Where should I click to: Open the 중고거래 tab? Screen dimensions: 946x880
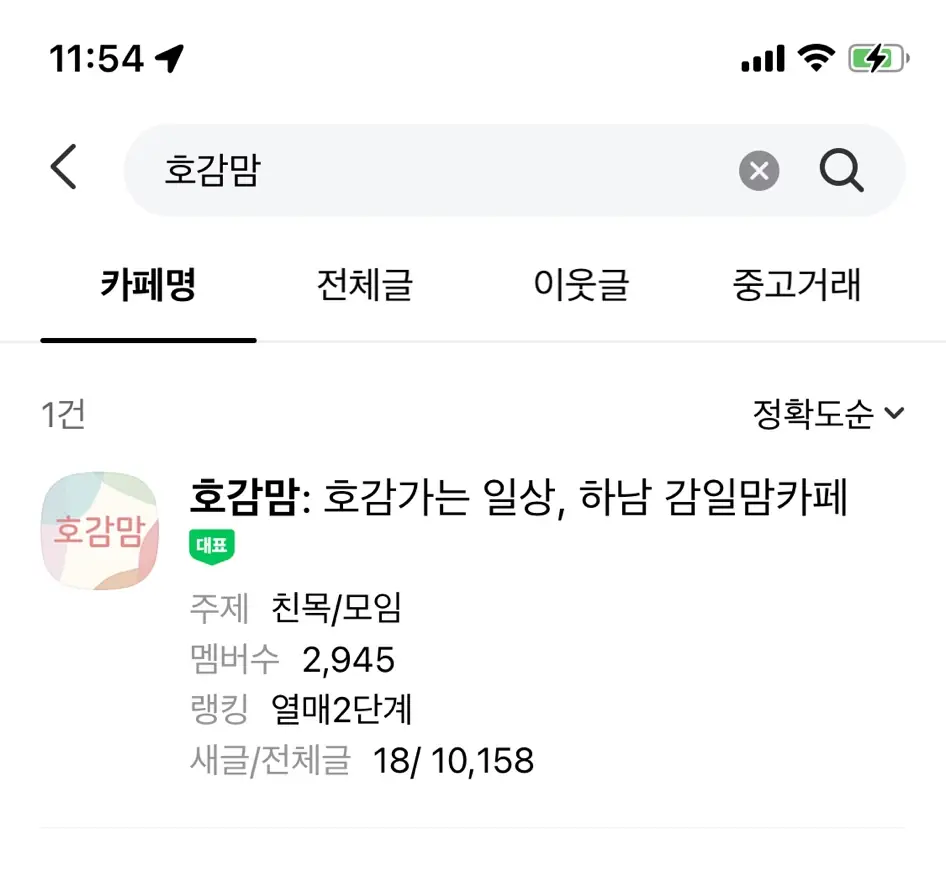point(797,287)
